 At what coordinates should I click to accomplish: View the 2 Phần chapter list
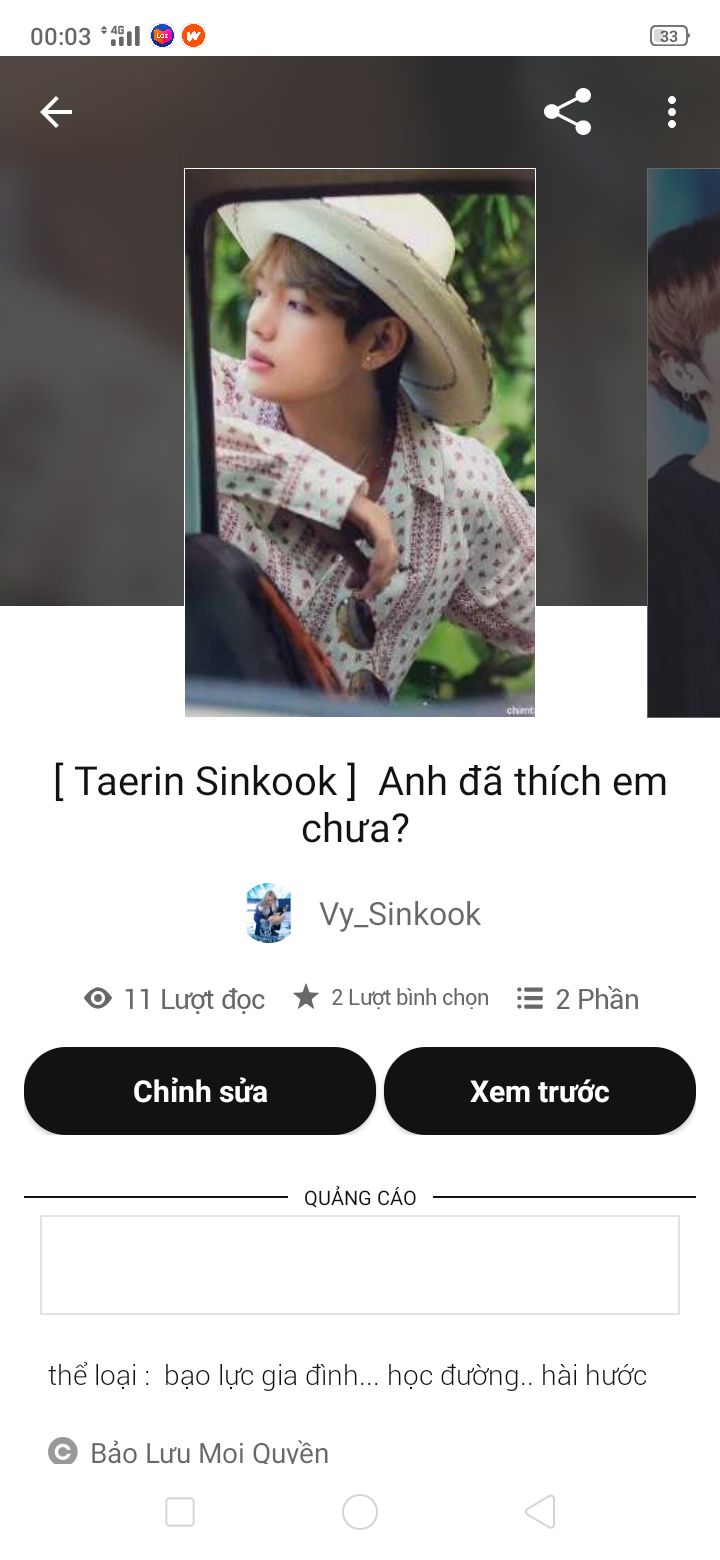(x=578, y=999)
